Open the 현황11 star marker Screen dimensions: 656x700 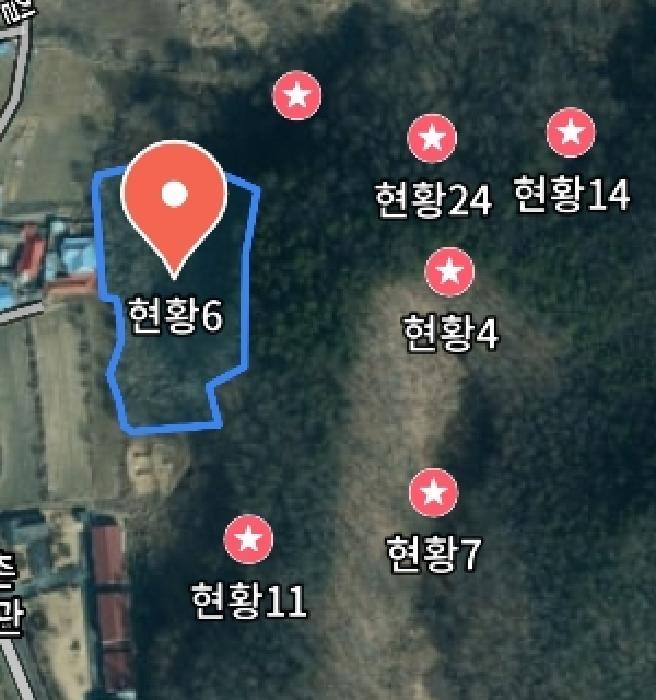tap(248, 540)
